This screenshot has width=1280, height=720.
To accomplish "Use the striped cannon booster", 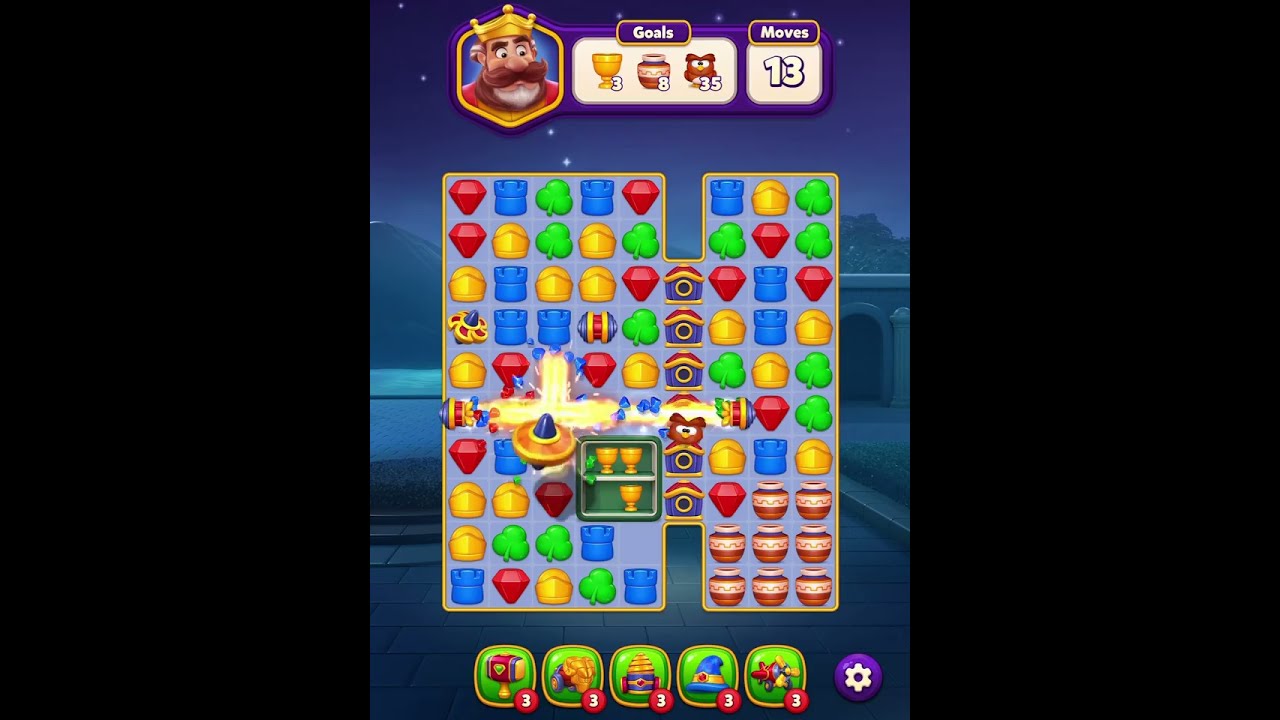I will (x=640, y=676).
